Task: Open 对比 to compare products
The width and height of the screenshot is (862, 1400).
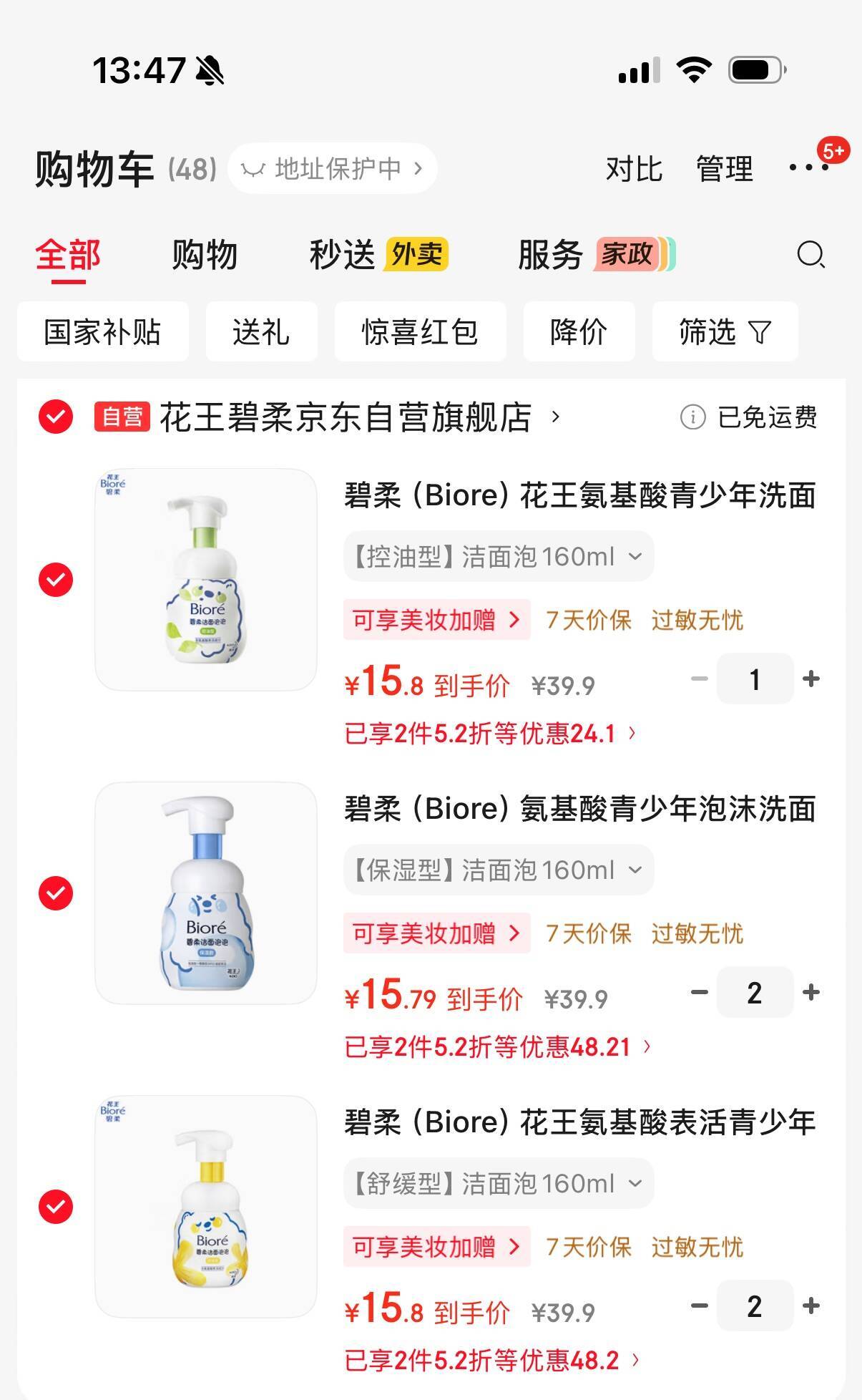Action: click(x=634, y=170)
